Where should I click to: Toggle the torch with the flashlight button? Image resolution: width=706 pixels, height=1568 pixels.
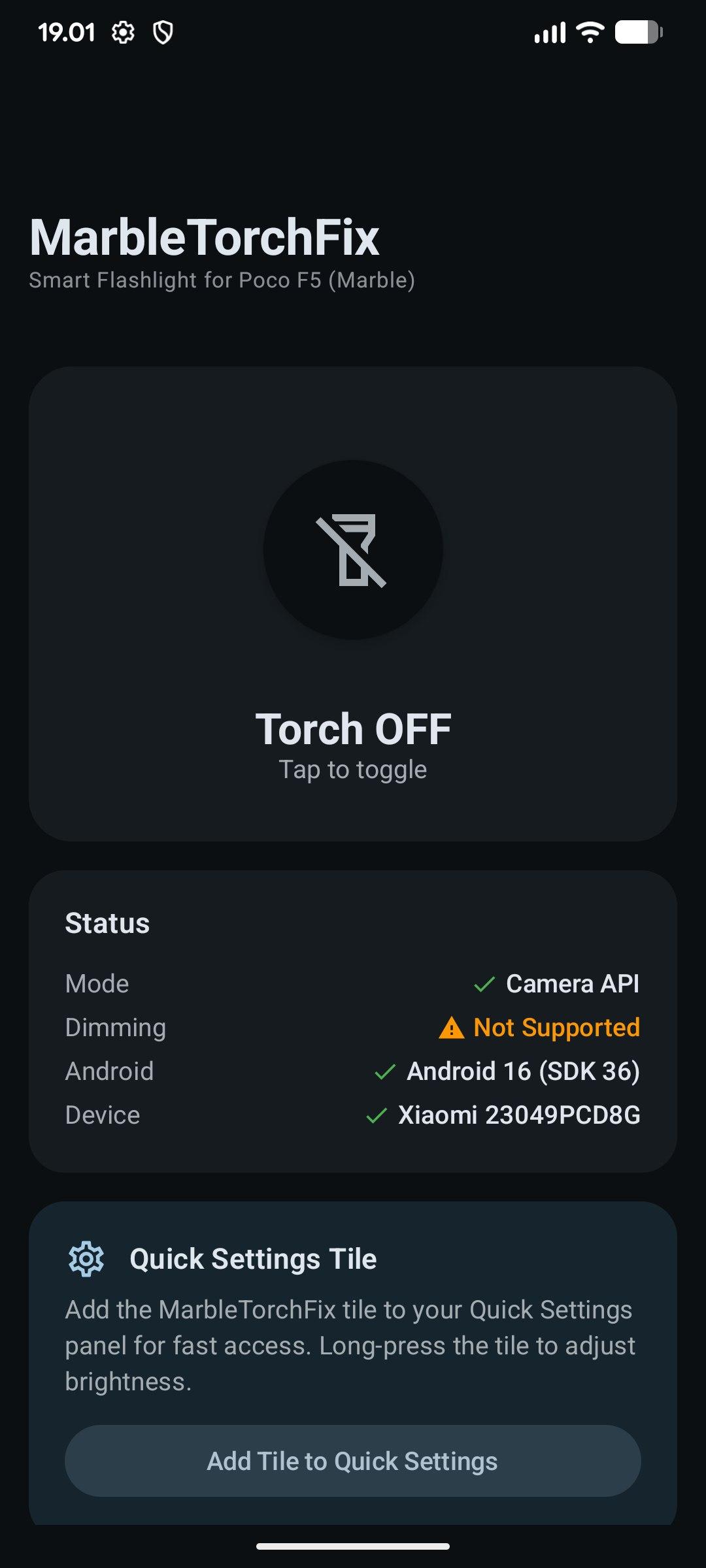353,550
